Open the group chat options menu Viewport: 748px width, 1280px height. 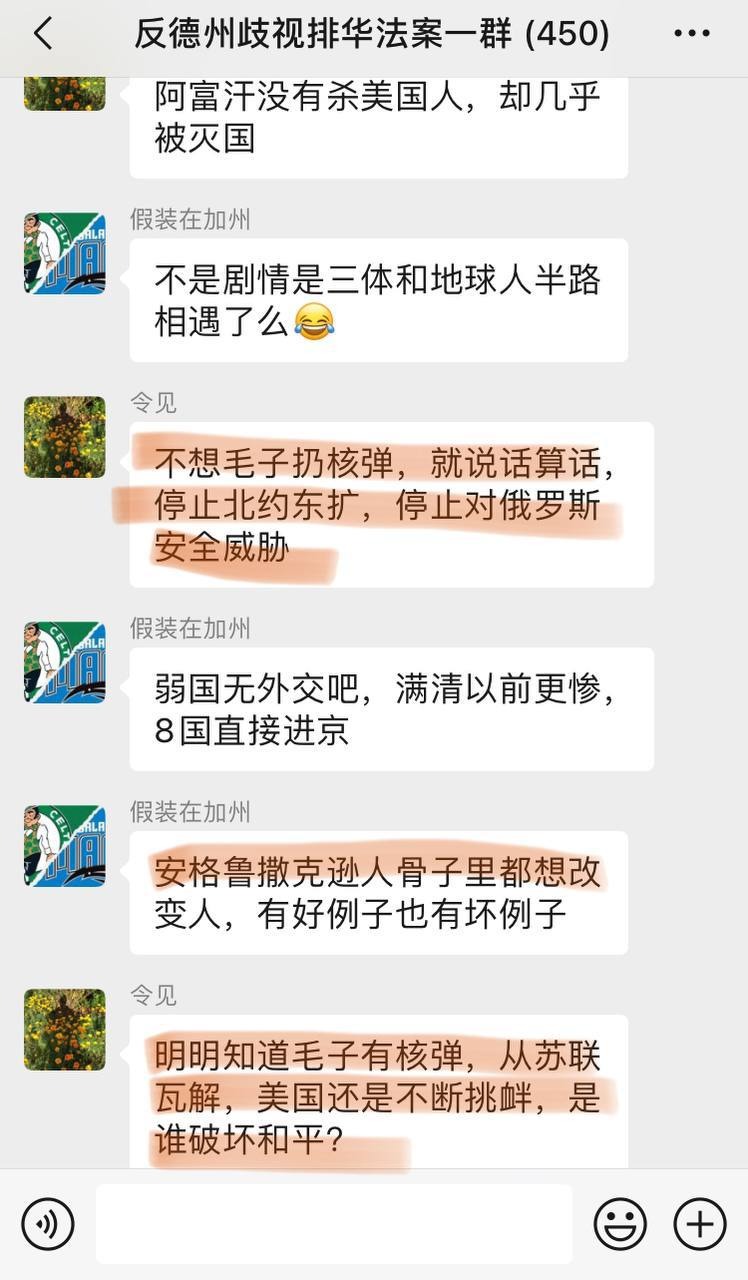[691, 34]
